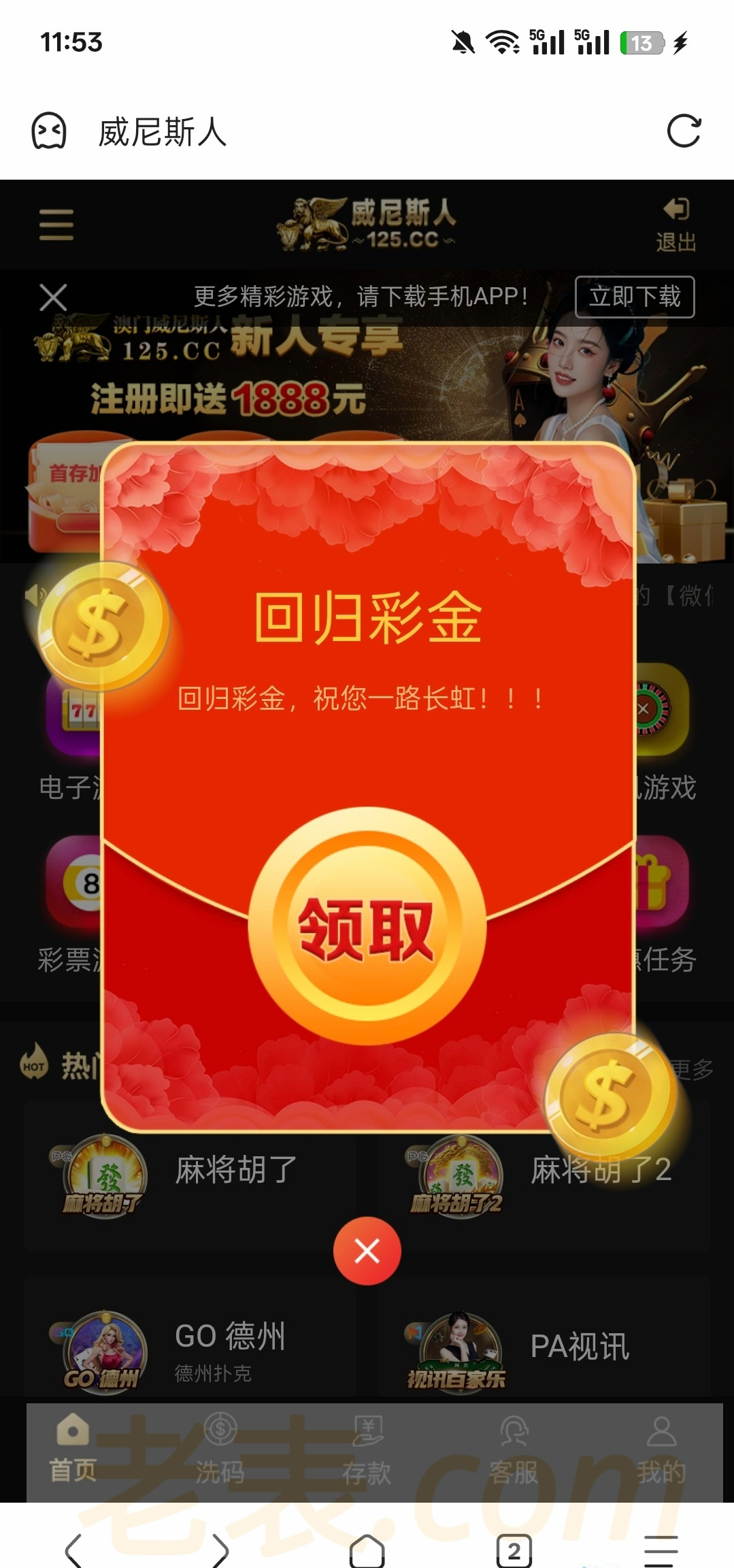
Task: Dismiss the app download banner
Action: click(53, 297)
